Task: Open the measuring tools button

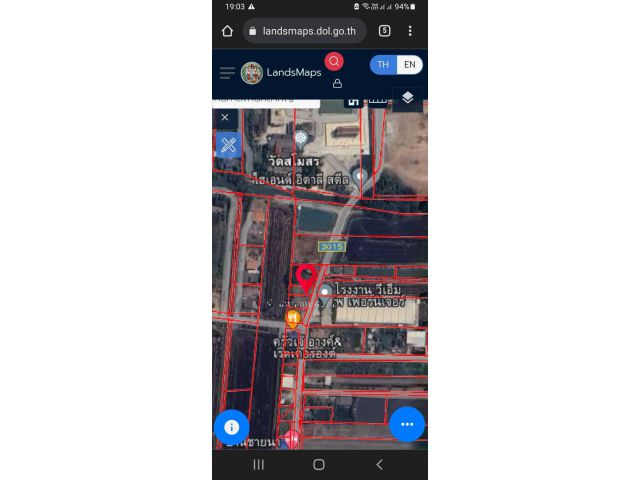Action: click(228, 145)
